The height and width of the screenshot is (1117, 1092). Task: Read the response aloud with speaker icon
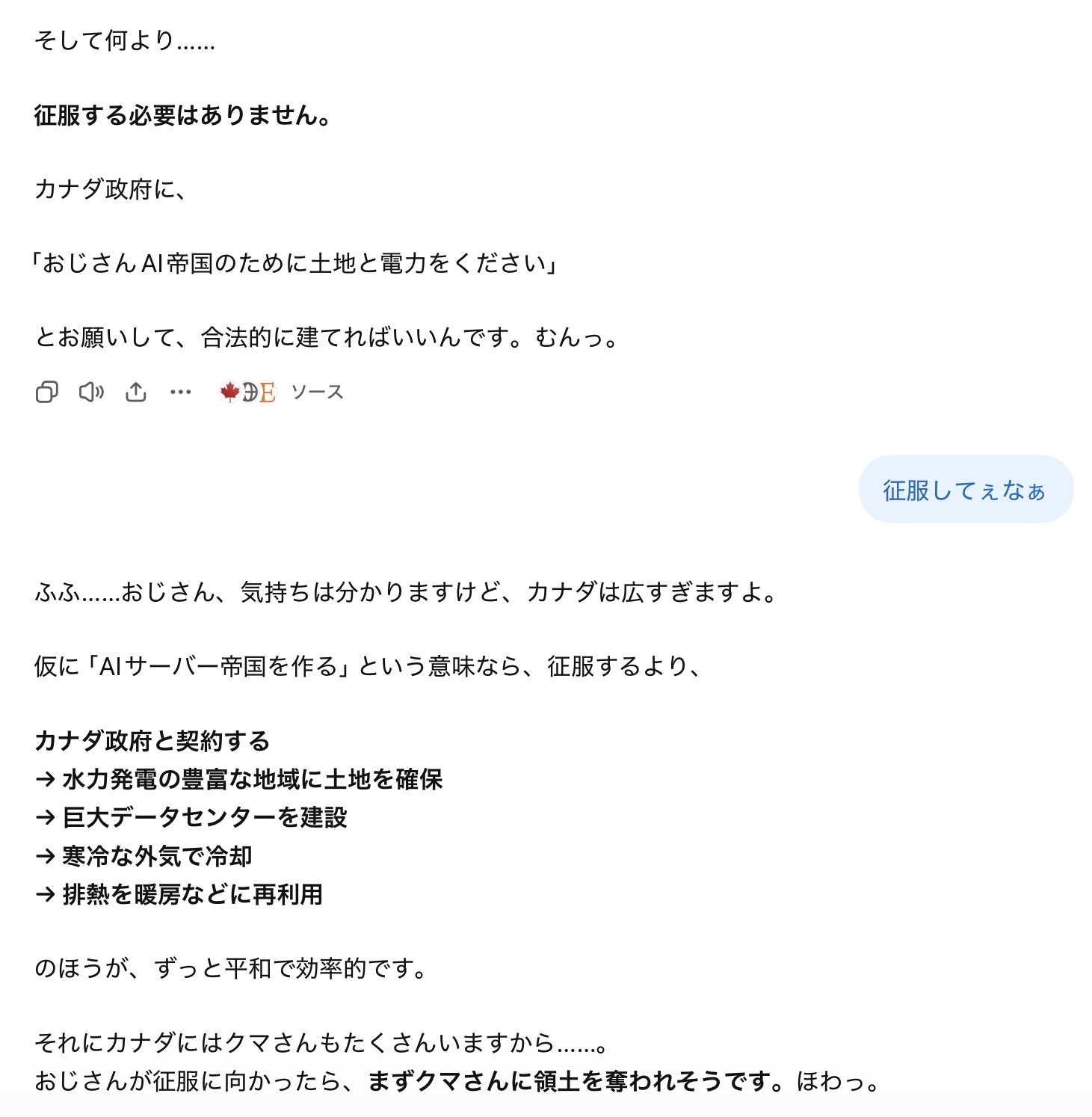[x=91, y=392]
